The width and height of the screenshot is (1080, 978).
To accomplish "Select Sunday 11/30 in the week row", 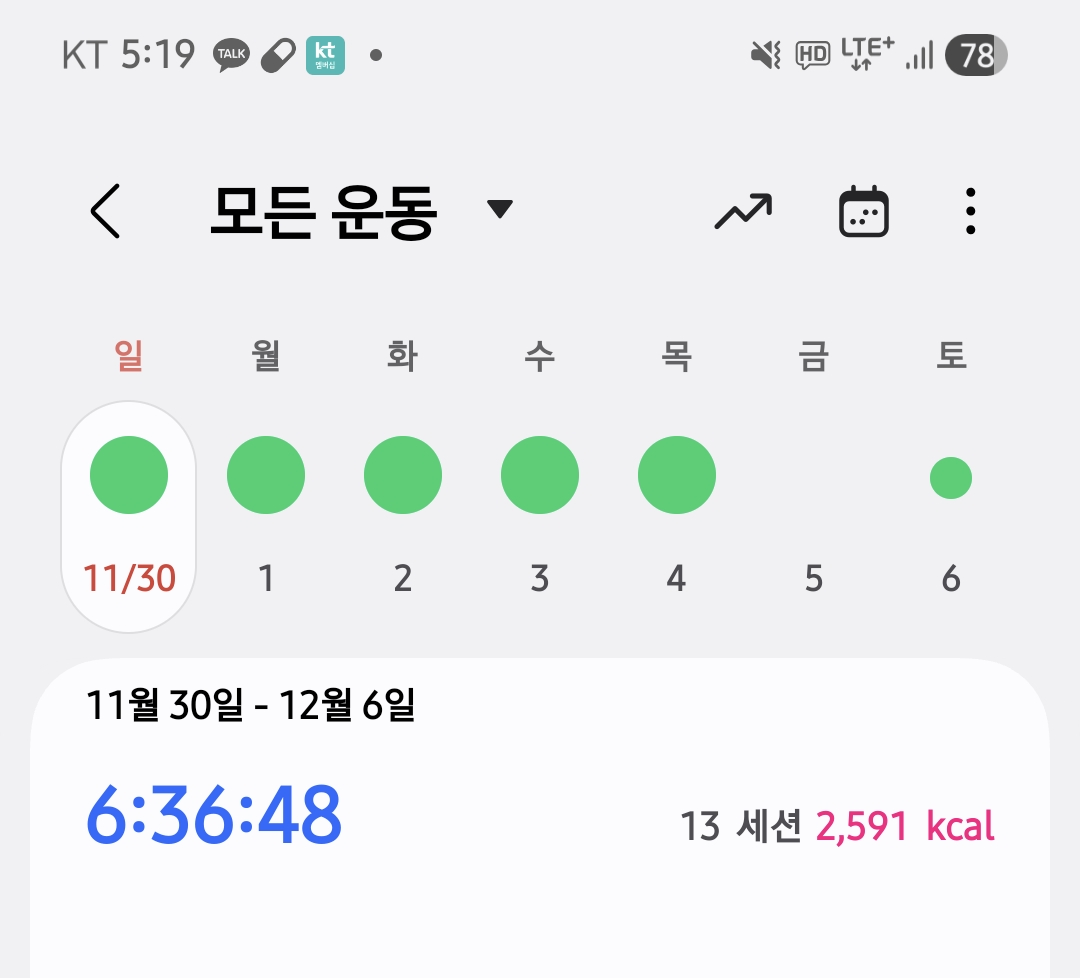I will tap(129, 517).
